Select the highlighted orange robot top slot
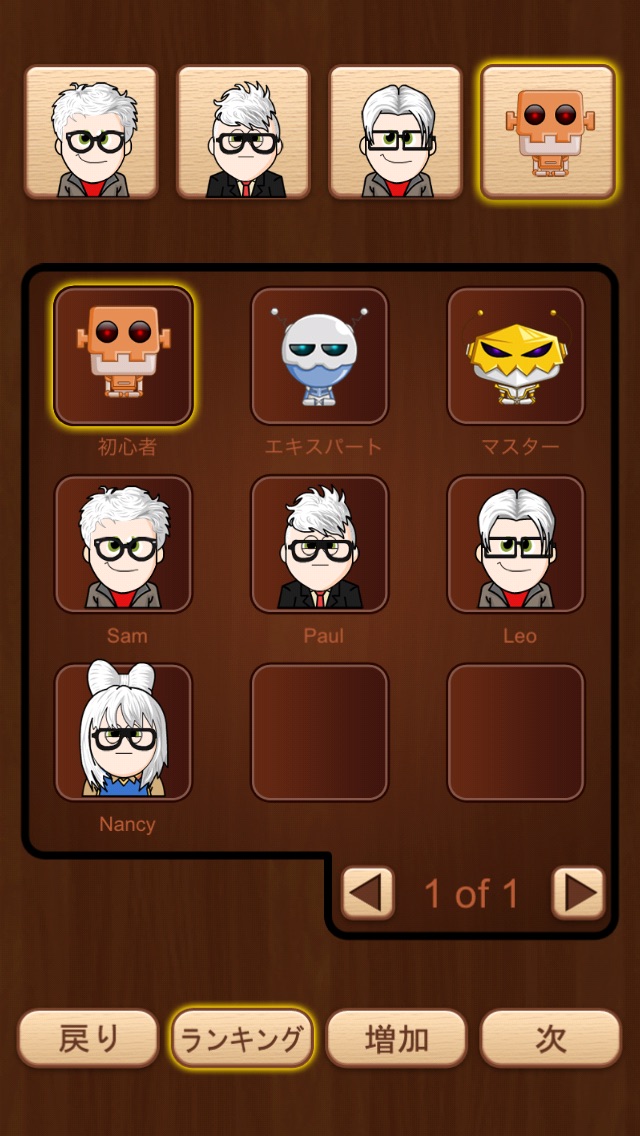 click(547, 132)
